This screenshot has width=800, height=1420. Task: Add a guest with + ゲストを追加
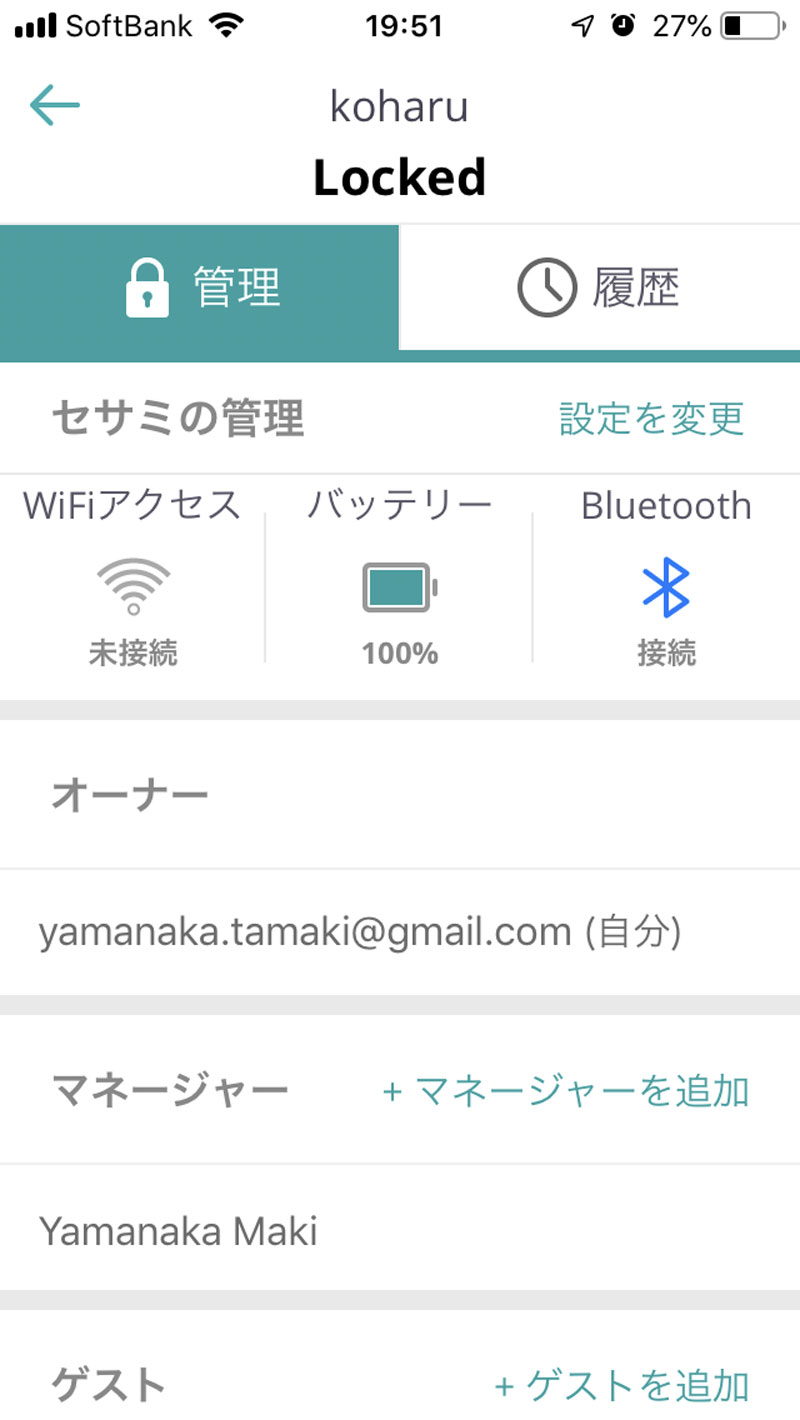click(x=621, y=1386)
